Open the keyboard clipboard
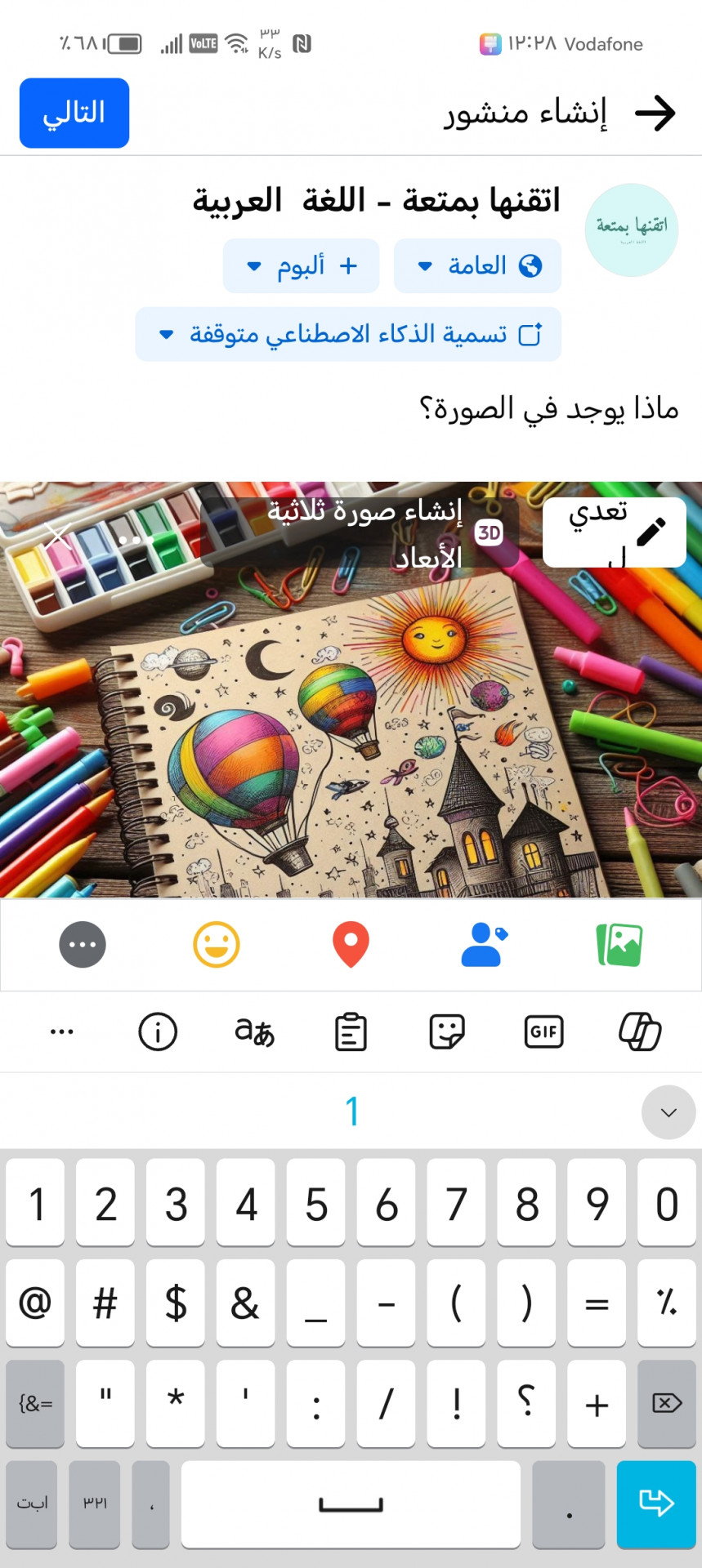 tap(351, 1031)
